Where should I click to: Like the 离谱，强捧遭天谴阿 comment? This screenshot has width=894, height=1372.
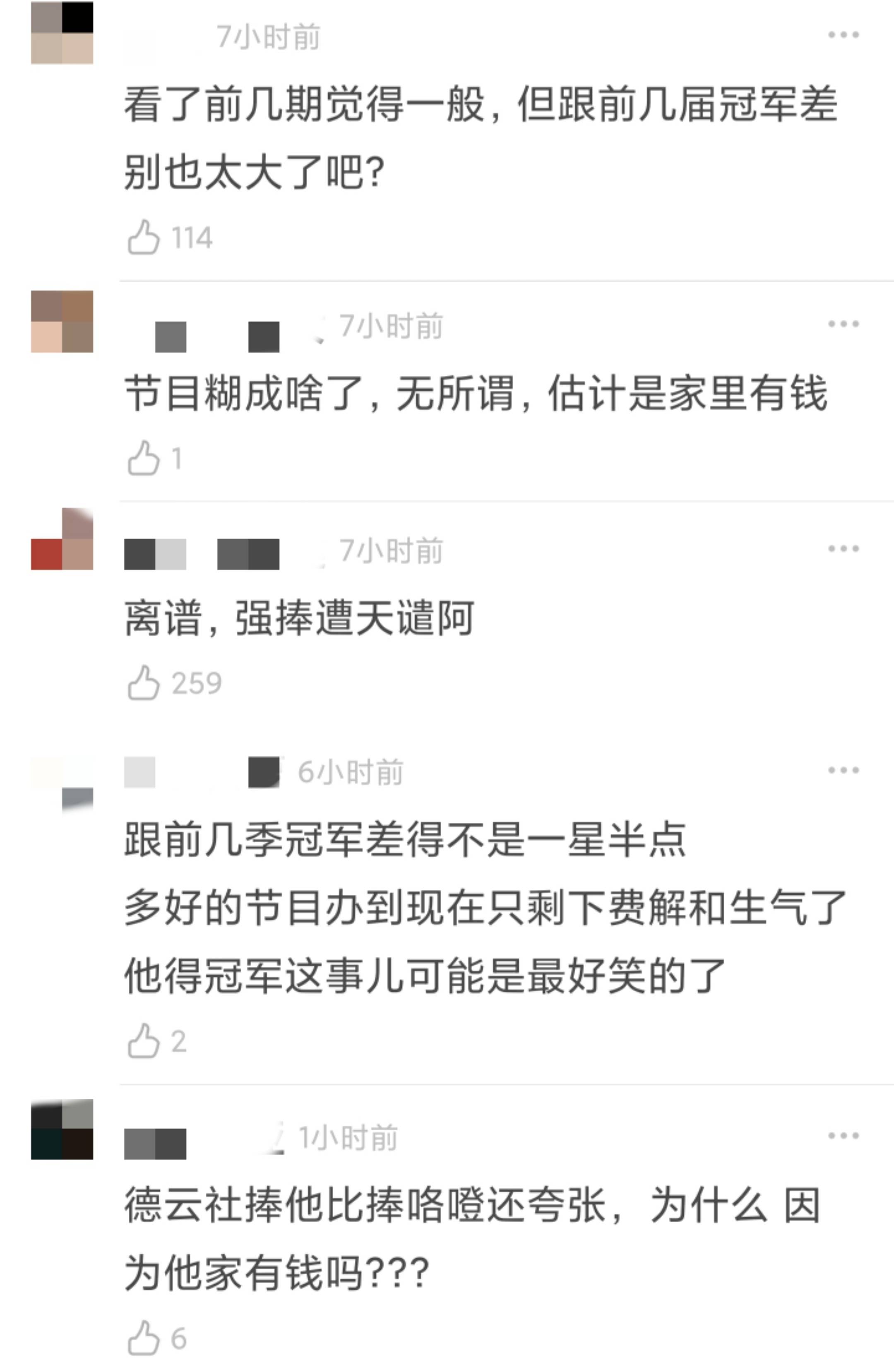tap(143, 683)
